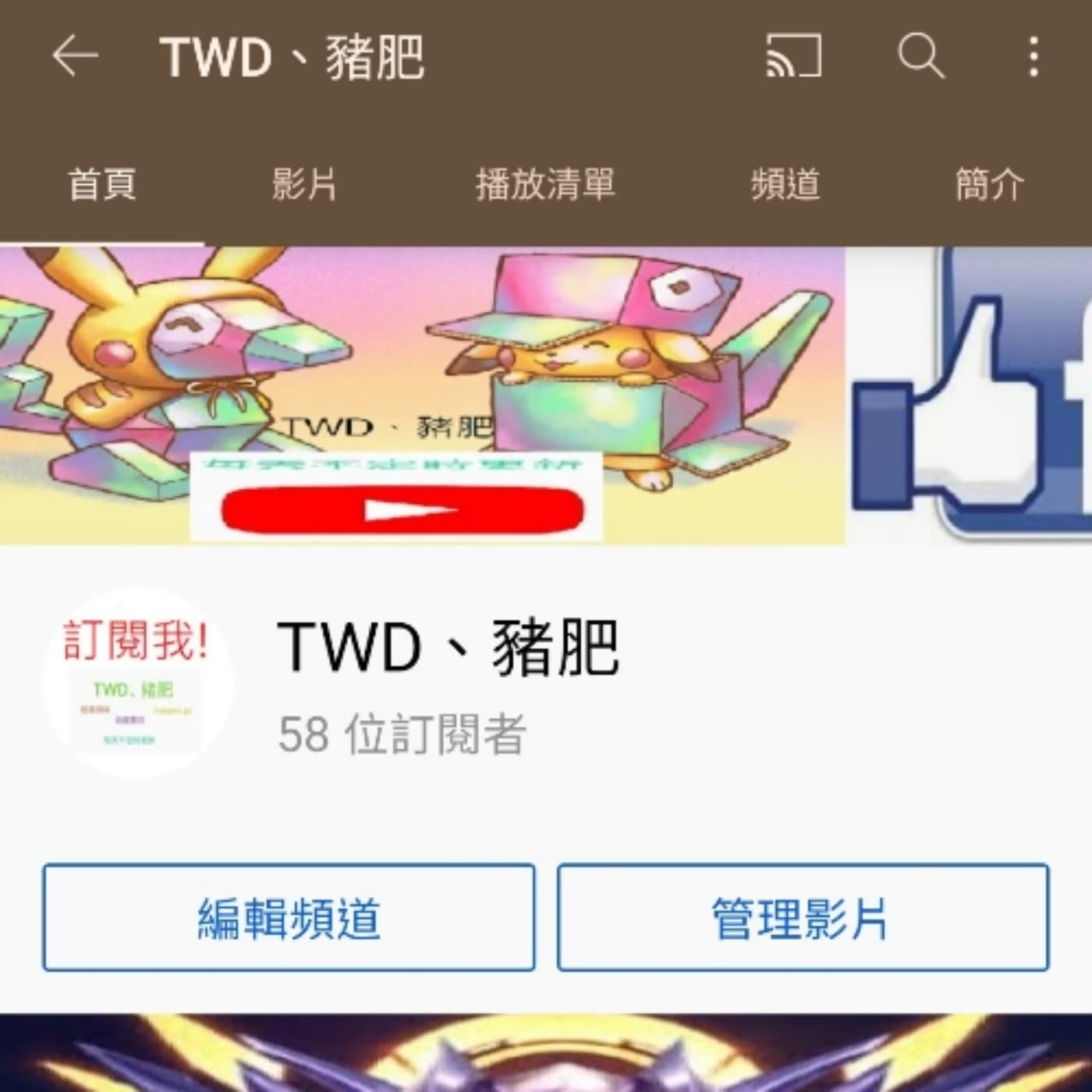1092x1092 pixels.
Task: Open the 播放清單 tab
Action: (545, 185)
